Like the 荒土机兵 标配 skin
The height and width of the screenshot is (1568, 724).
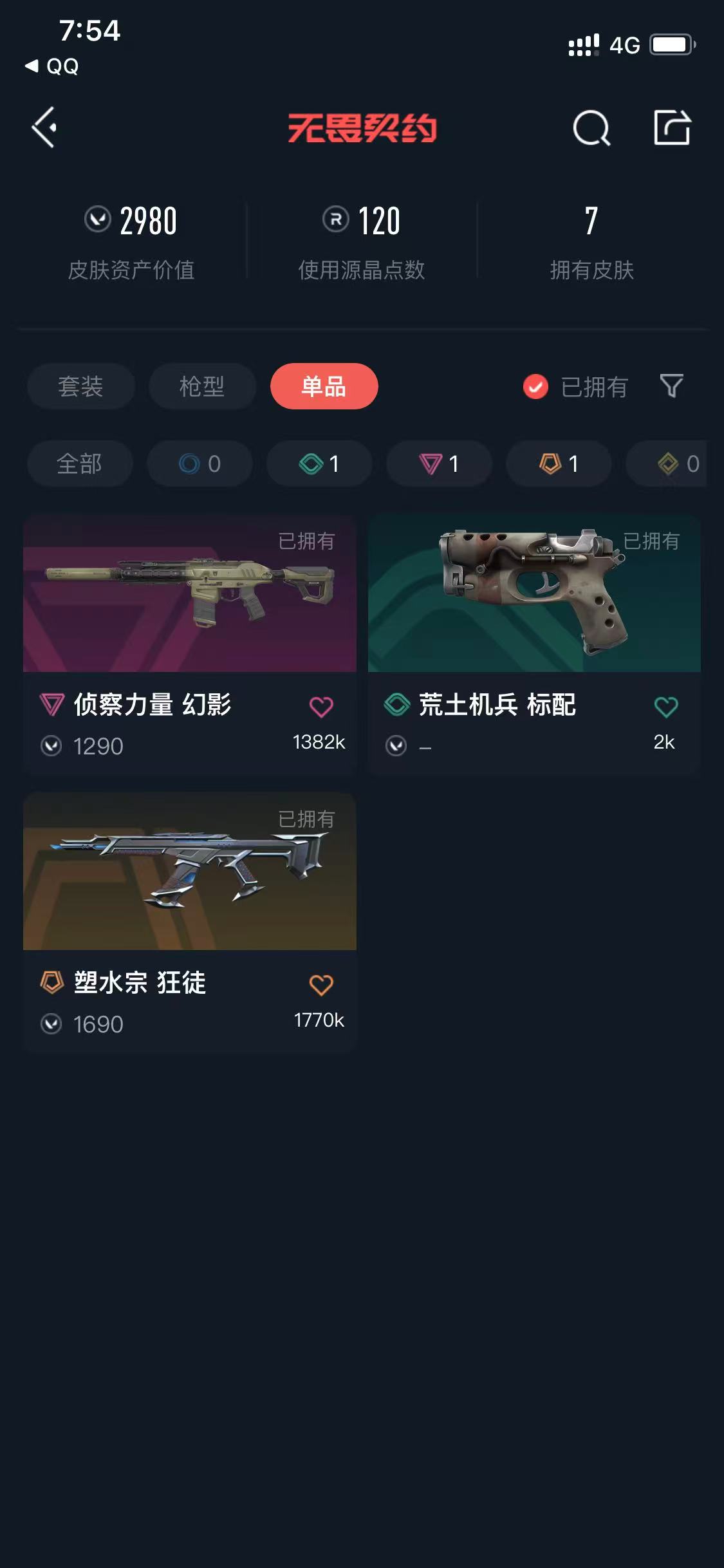click(666, 707)
